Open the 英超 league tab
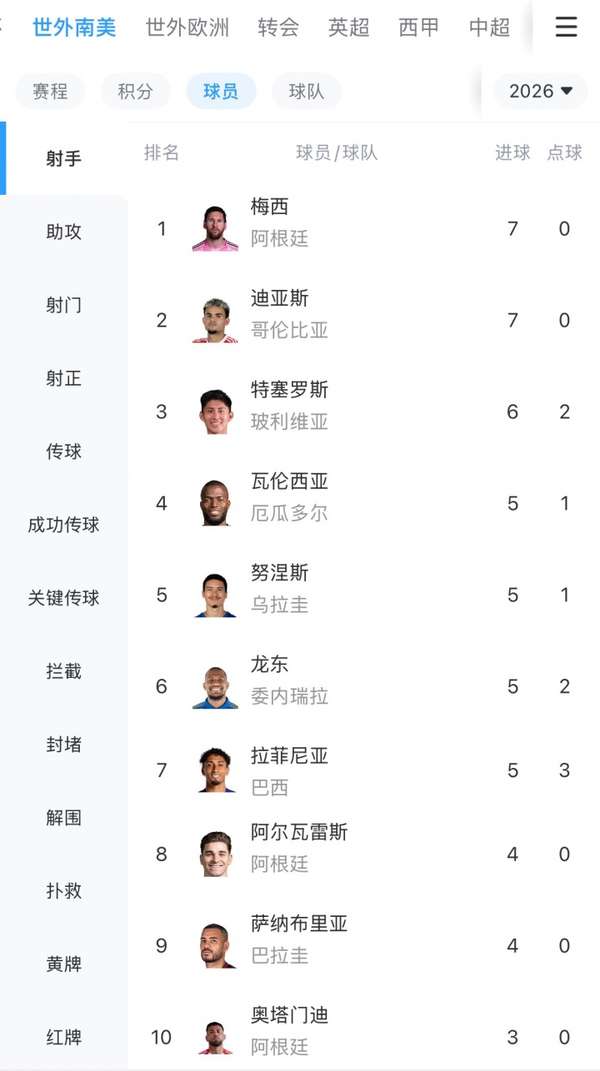 click(x=349, y=27)
